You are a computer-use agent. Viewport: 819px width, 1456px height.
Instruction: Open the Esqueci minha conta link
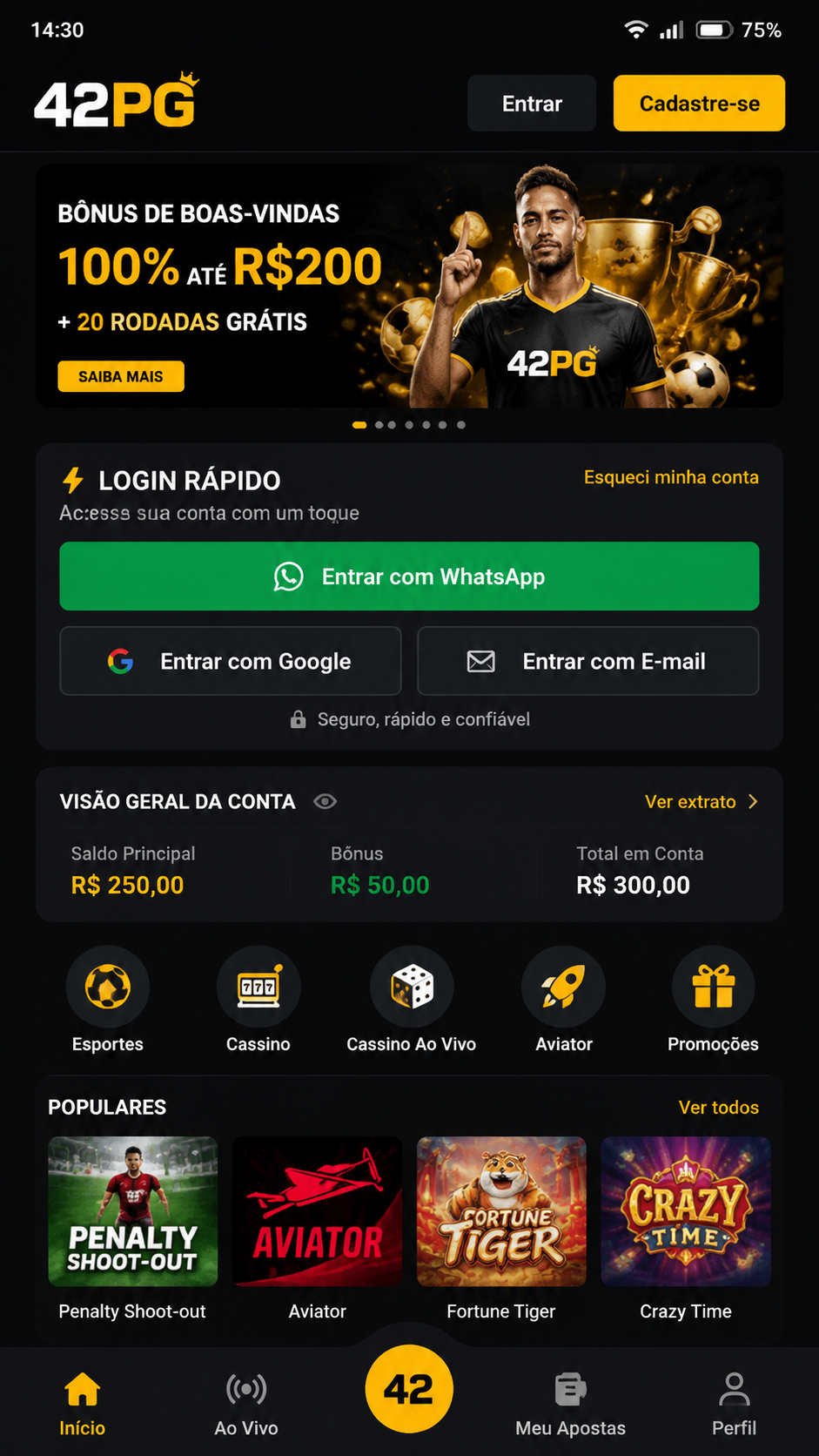[x=671, y=477]
